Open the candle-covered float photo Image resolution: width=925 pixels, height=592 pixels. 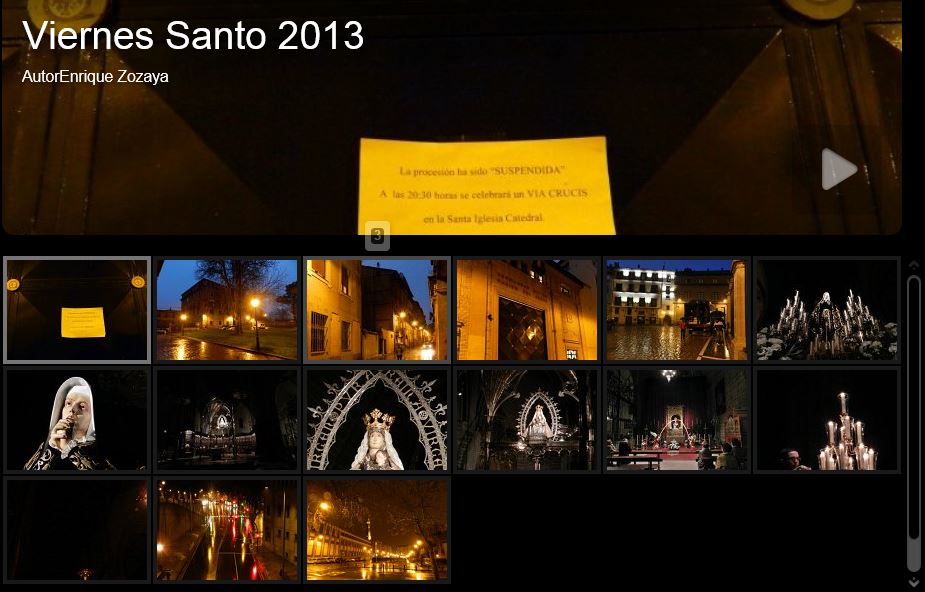(827, 310)
